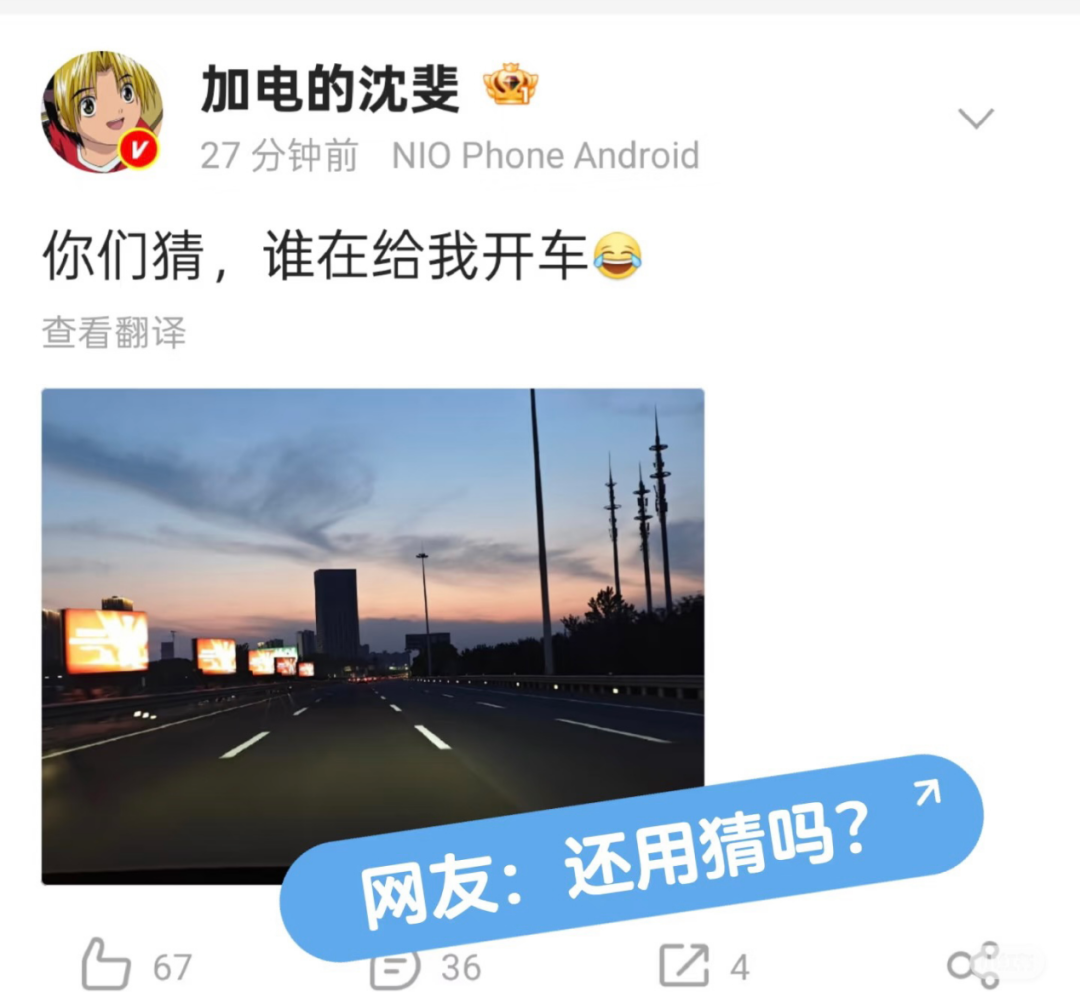The width and height of the screenshot is (1080, 992).
Task: Tap 查看翻译 to translate the post
Action: point(114,333)
